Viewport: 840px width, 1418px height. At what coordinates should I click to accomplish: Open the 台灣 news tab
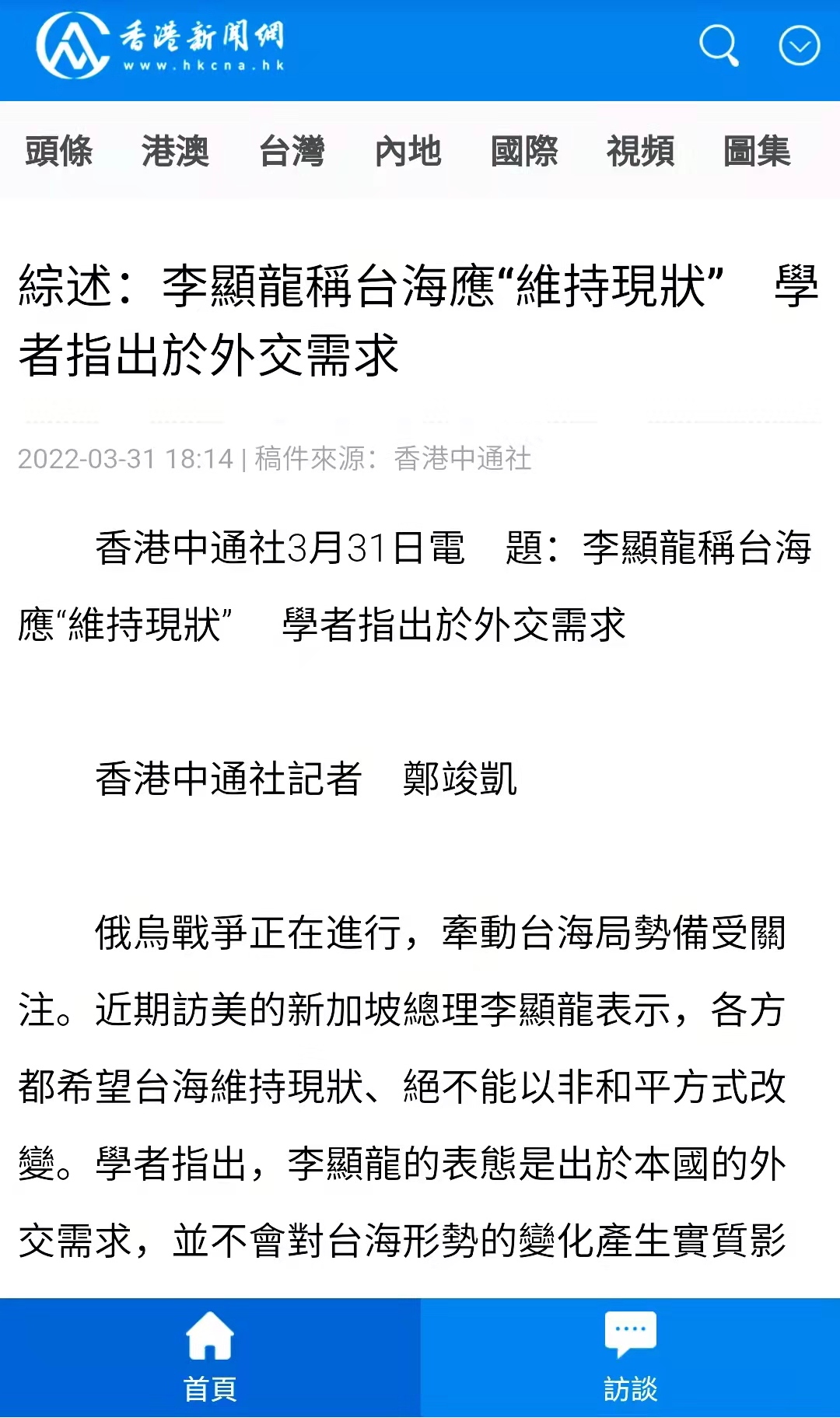click(x=292, y=151)
